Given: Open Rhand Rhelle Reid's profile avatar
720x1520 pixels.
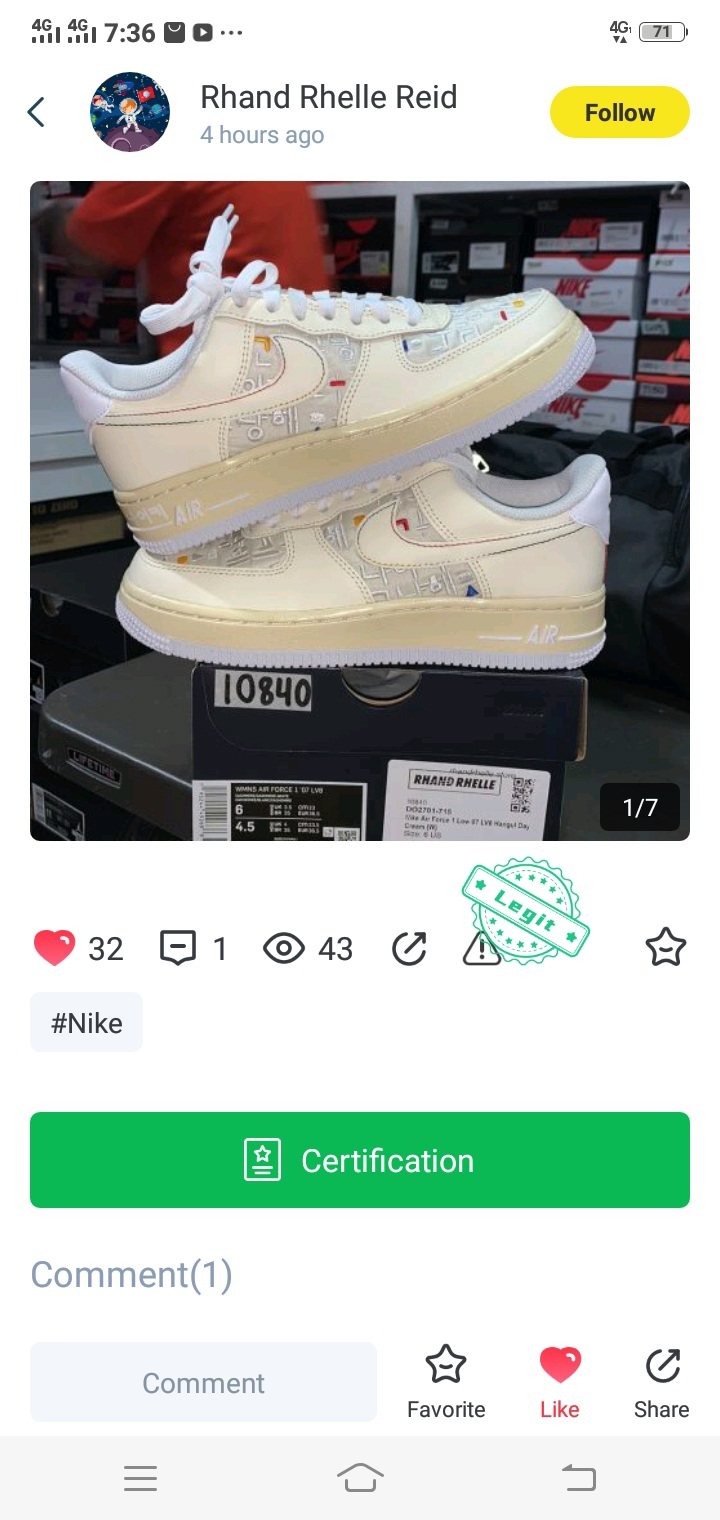Looking at the screenshot, I should pyautogui.click(x=130, y=112).
